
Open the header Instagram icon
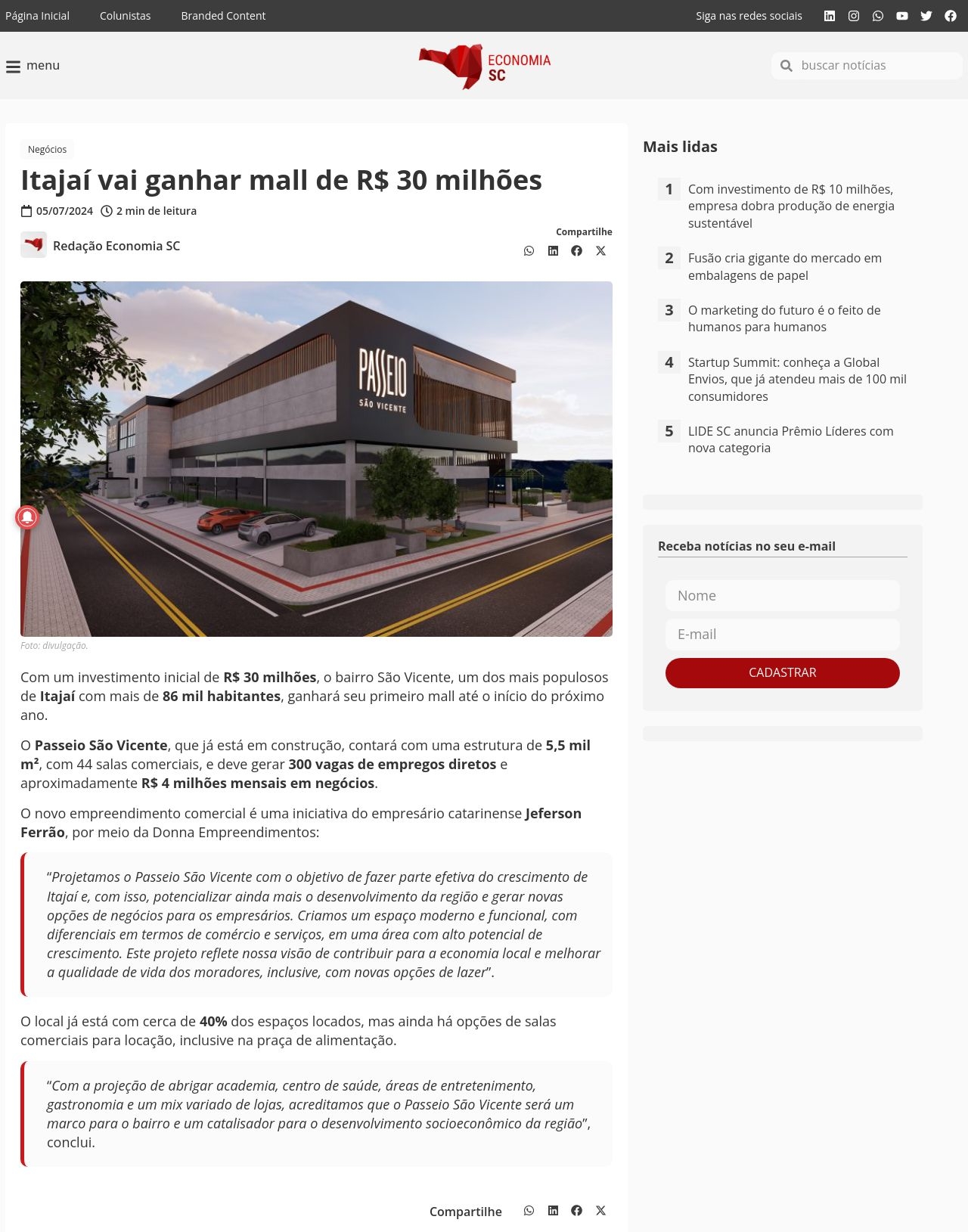coord(854,16)
